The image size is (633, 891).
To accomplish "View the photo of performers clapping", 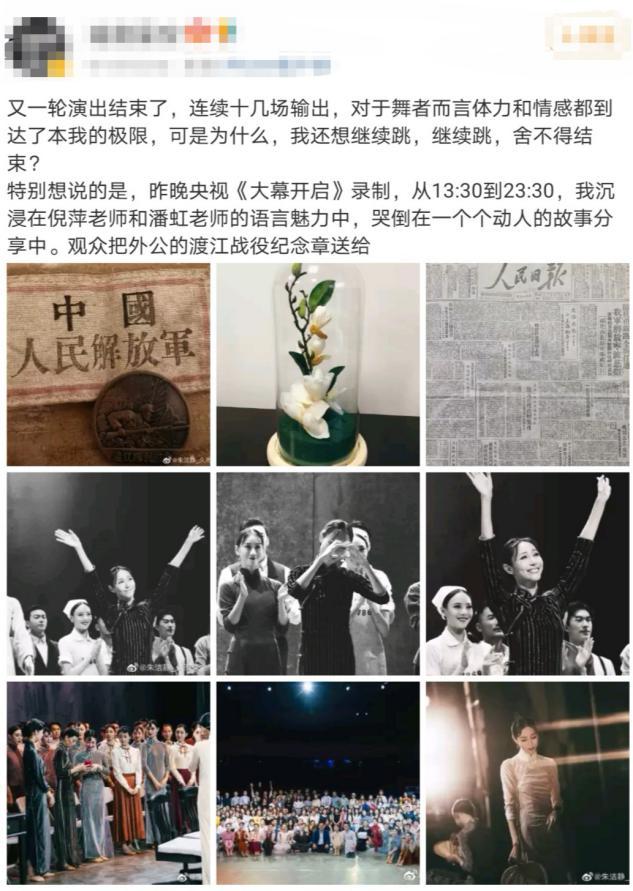I will [317, 573].
